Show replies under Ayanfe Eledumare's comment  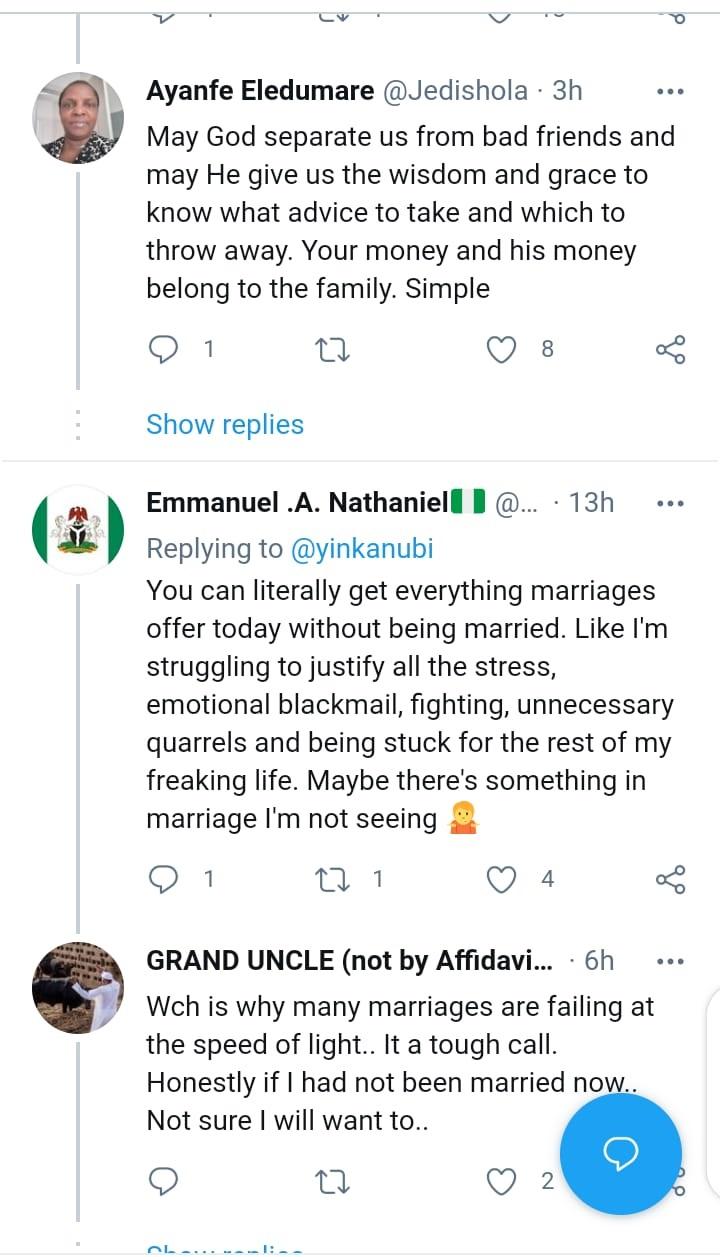tap(225, 424)
